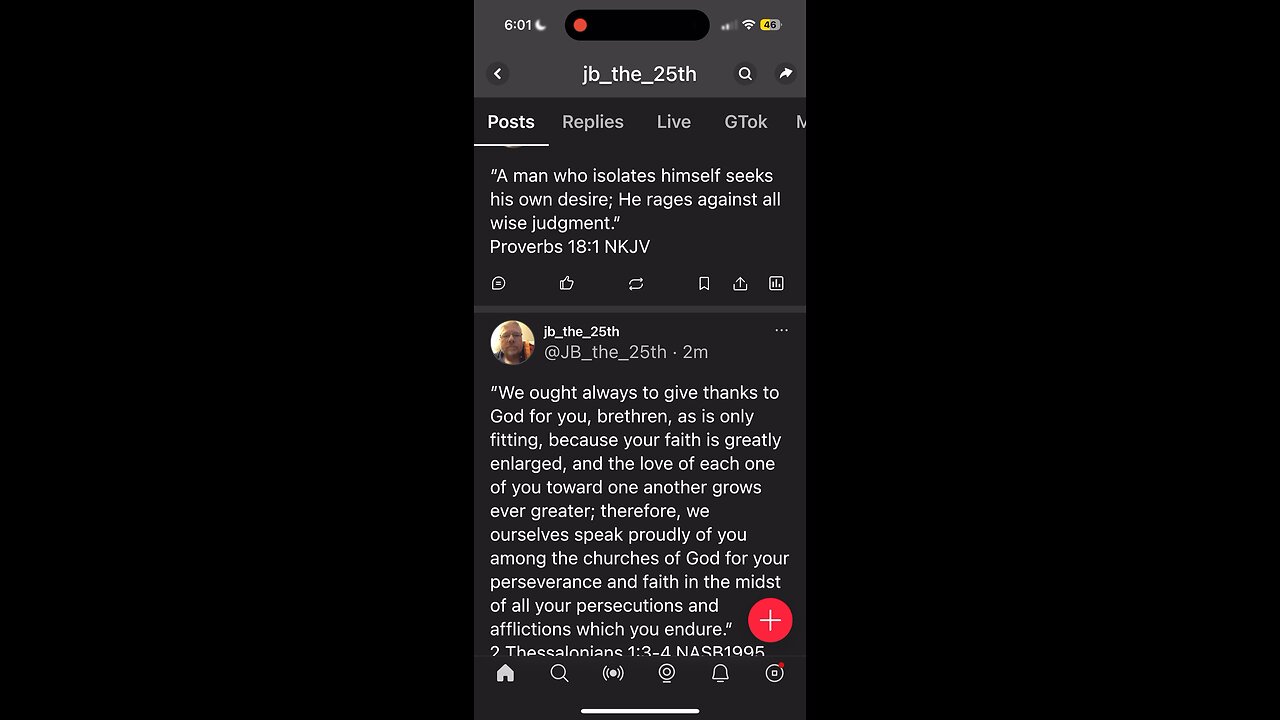Create a new post with the red plus button
Screen dimensions: 1280x720
coord(770,621)
